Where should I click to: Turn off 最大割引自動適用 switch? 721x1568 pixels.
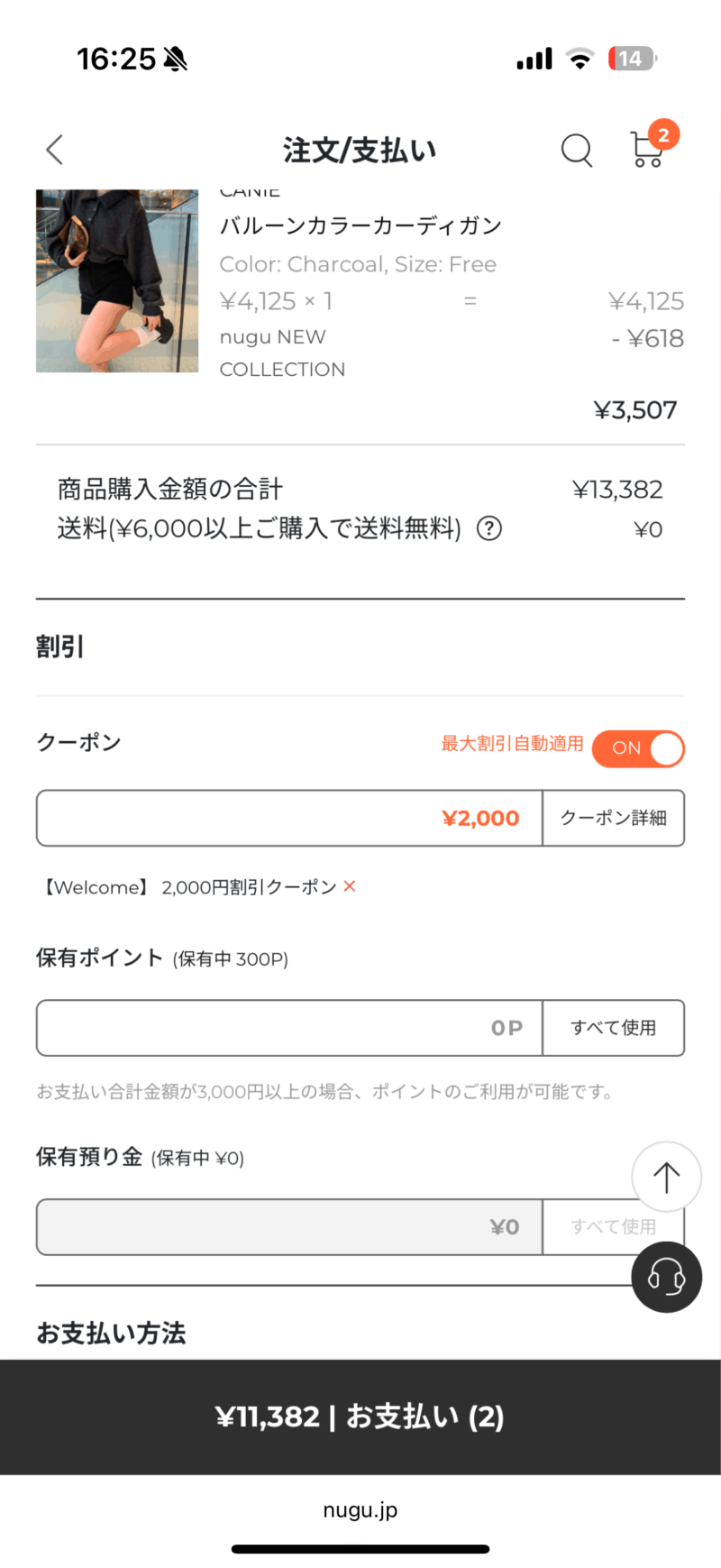click(638, 748)
